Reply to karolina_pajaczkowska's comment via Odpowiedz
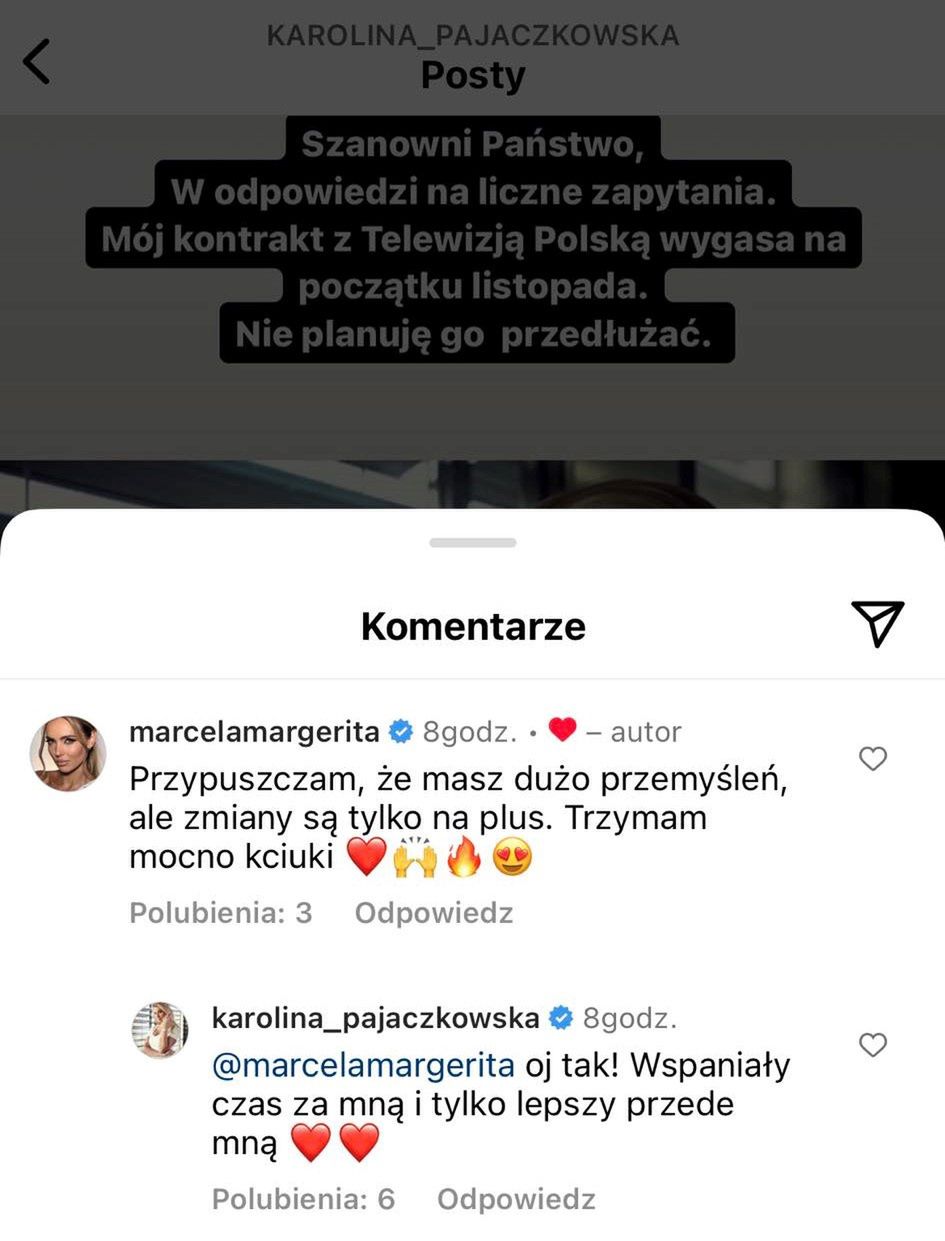The height and width of the screenshot is (1241, 945). pos(516,1199)
